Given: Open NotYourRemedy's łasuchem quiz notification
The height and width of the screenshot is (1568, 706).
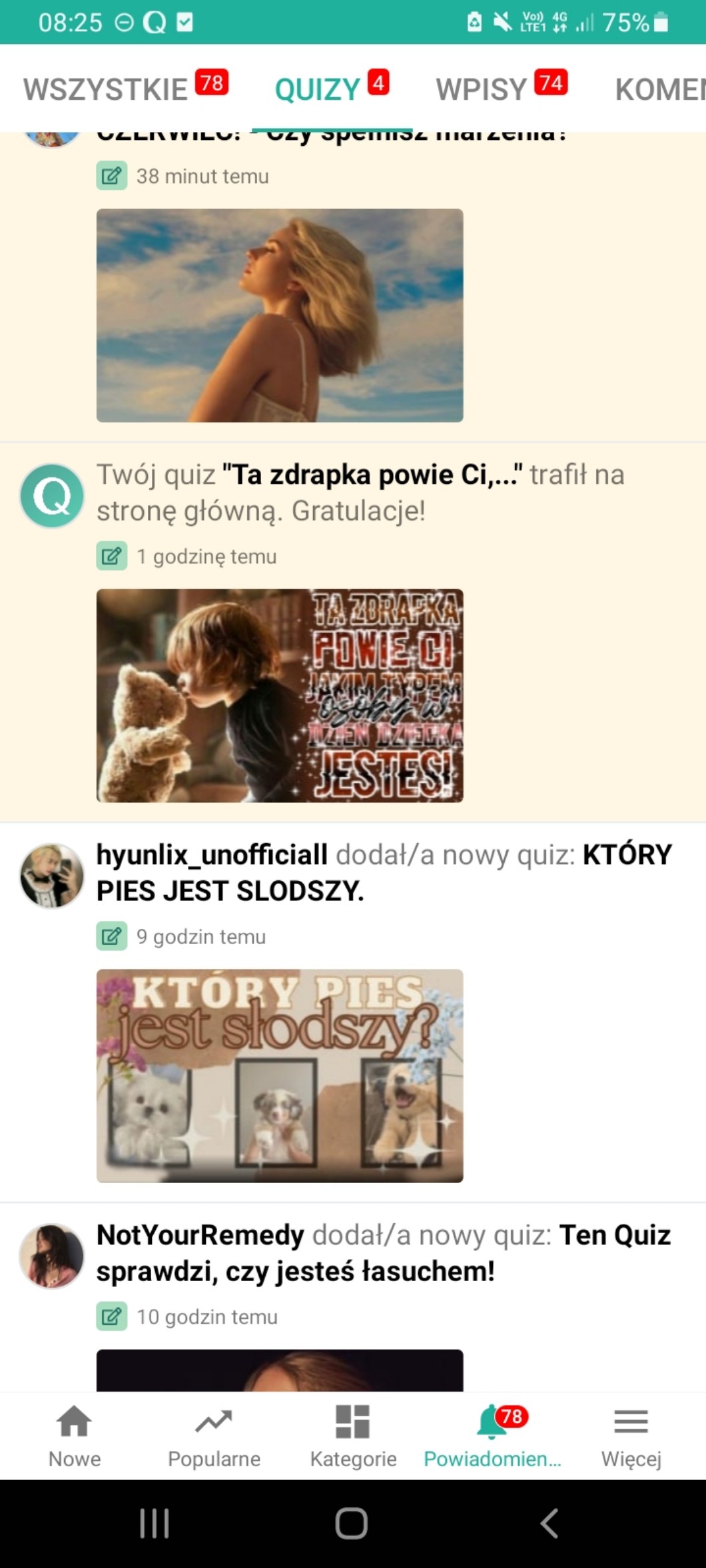Looking at the screenshot, I should pyautogui.click(x=384, y=1252).
